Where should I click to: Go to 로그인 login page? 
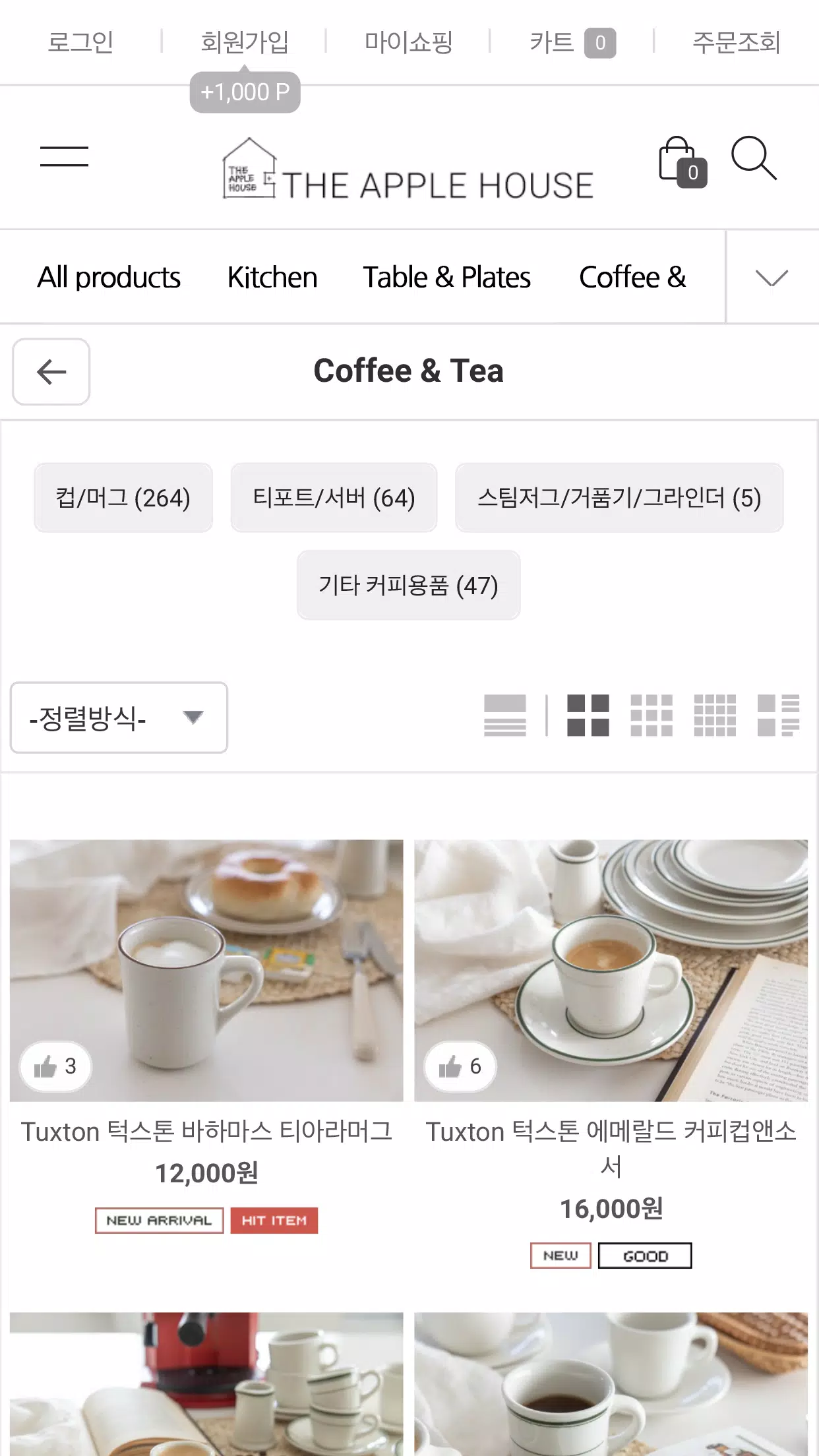80,42
